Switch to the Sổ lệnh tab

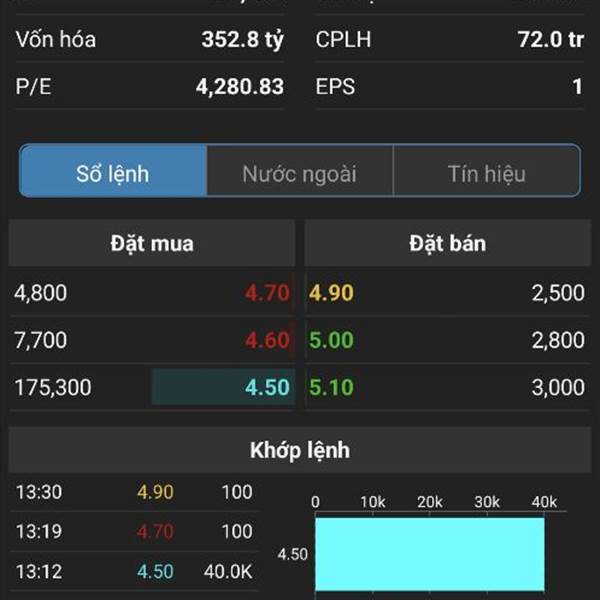coord(113,172)
